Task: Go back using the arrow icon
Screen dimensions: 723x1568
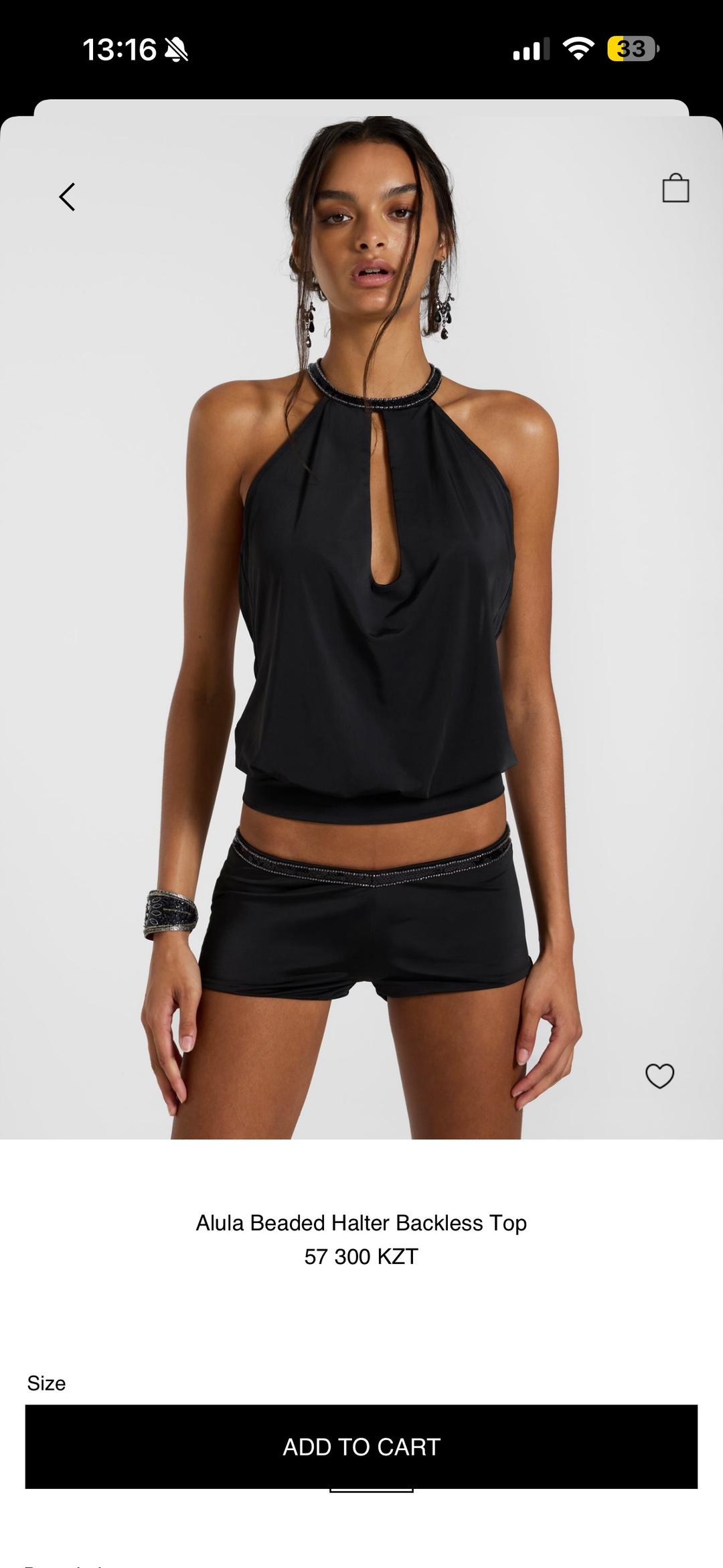Action: 67,197
